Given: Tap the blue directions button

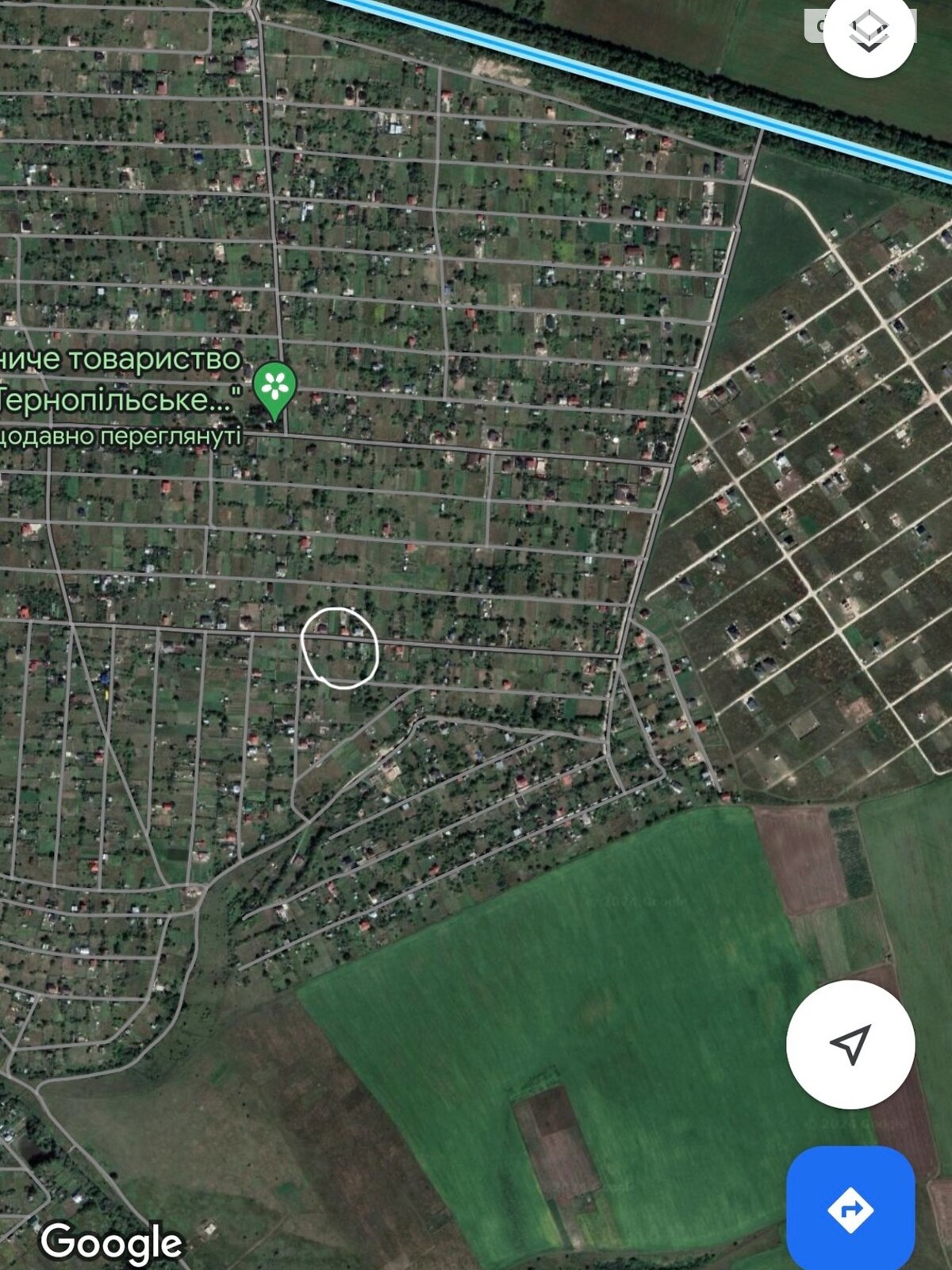Looking at the screenshot, I should [x=850, y=1210].
